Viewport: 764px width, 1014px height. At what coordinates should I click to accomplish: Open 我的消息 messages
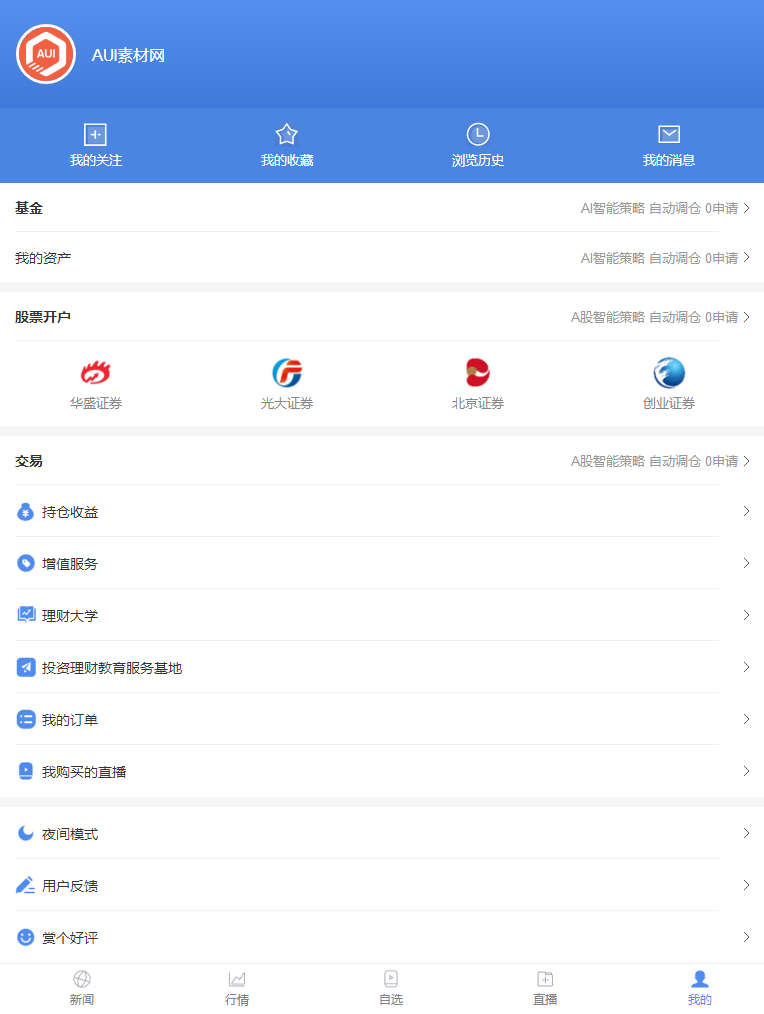669,145
